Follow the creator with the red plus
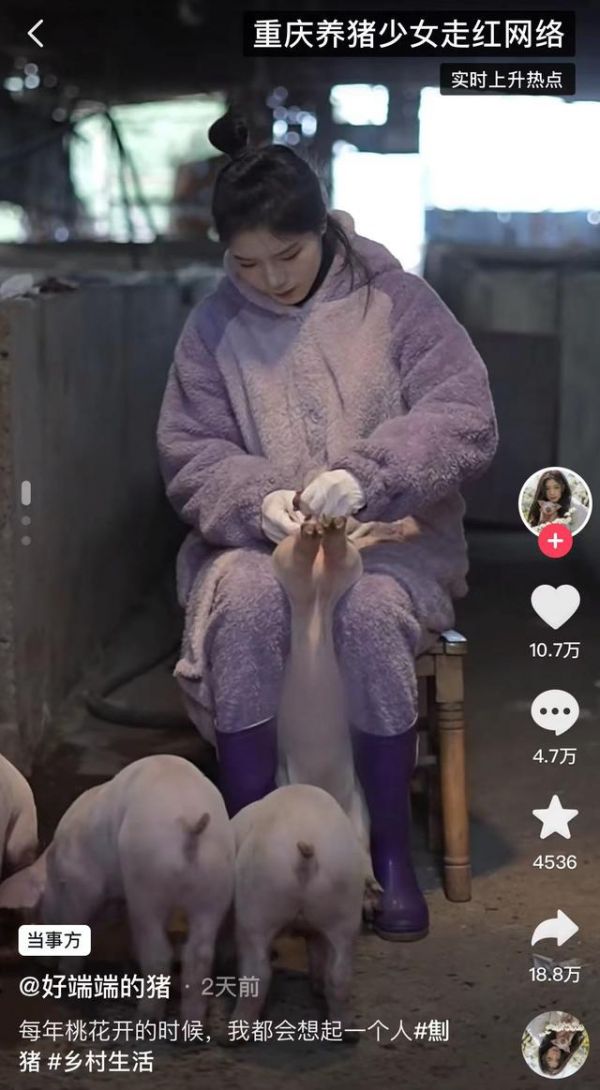This screenshot has width=600, height=1090. coord(555,542)
